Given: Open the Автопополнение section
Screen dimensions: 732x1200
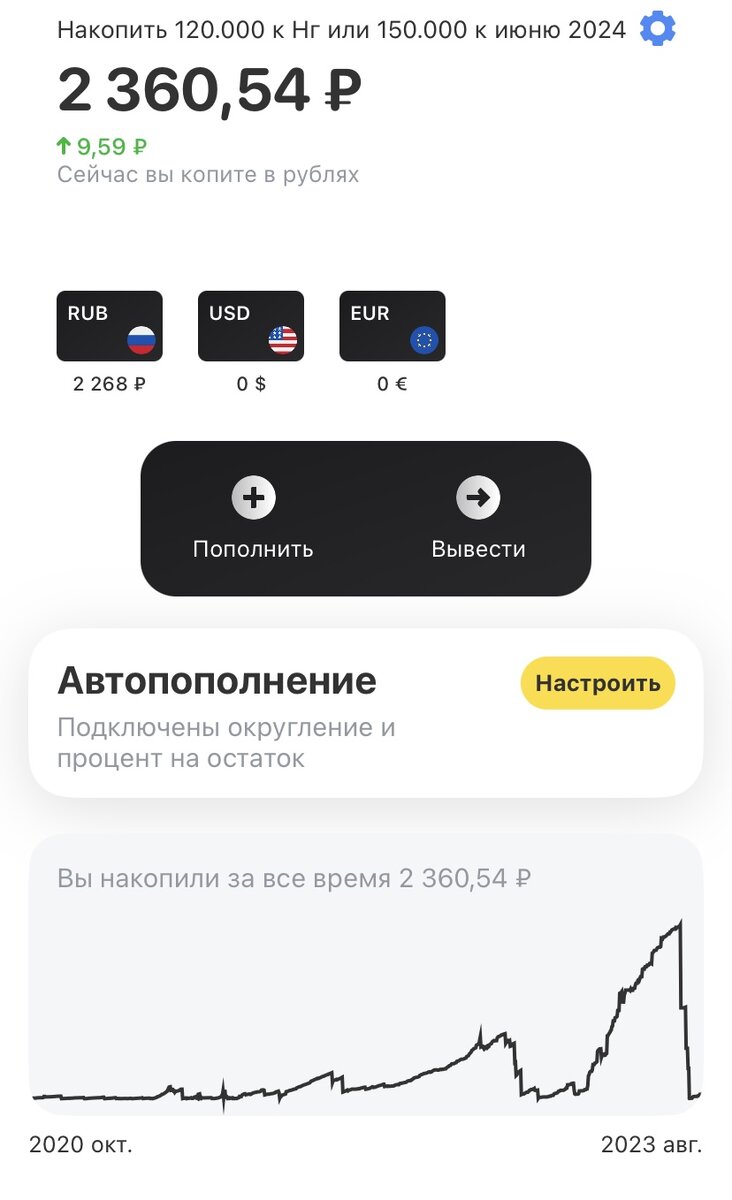Looking at the screenshot, I should 218,681.
